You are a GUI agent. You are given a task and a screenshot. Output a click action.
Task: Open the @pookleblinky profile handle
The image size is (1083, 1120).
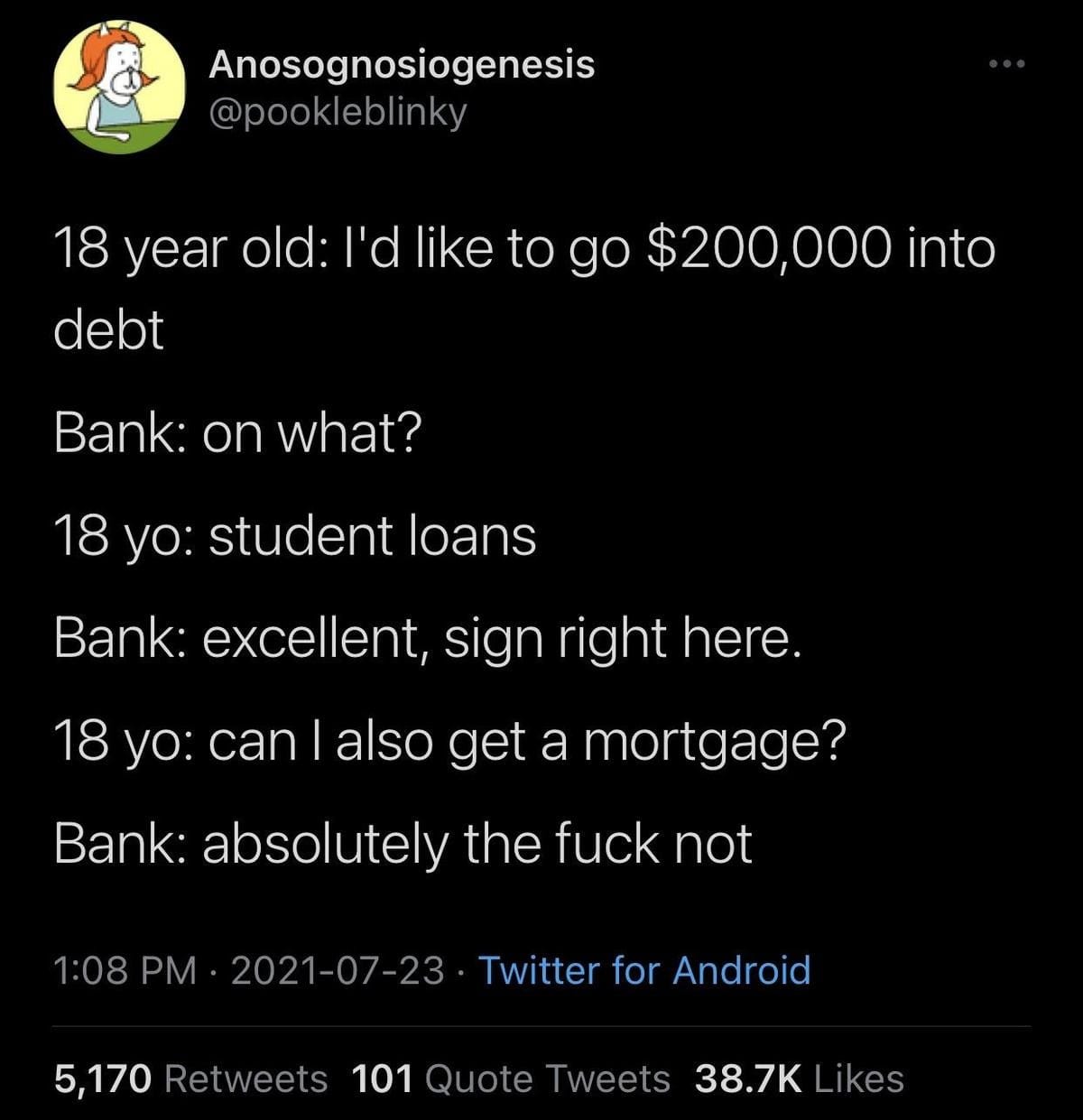click(x=338, y=112)
